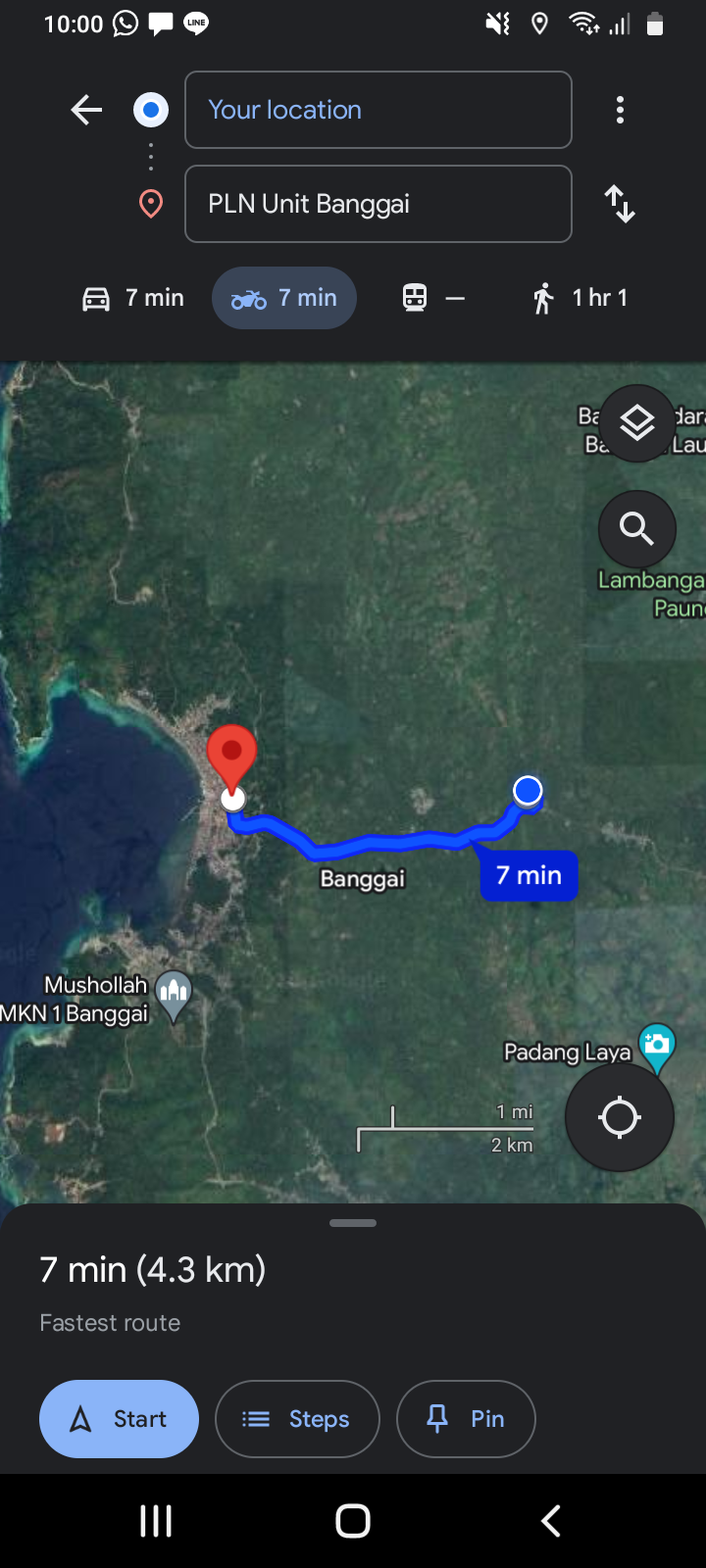Search along the route

[x=637, y=529]
